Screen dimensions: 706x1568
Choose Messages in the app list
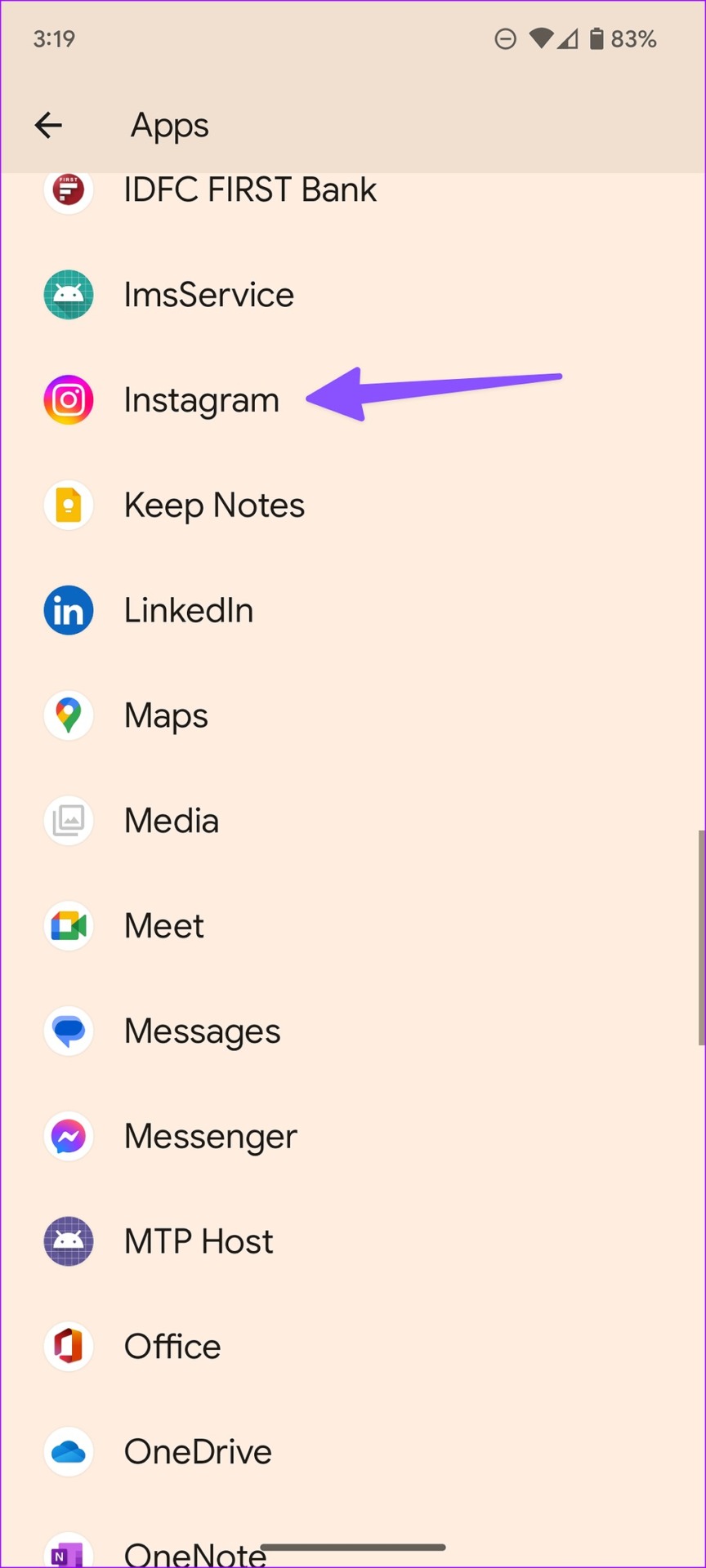coord(353,1031)
